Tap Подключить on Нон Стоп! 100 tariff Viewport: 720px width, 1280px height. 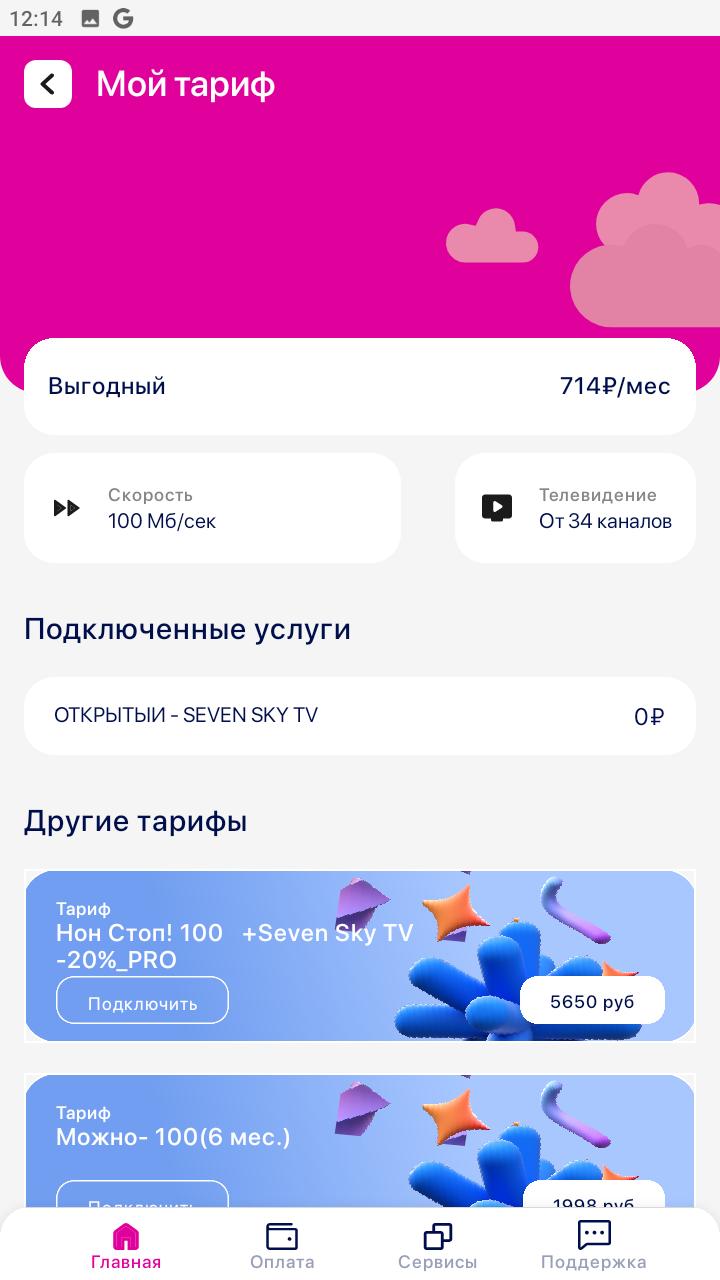pos(142,1000)
